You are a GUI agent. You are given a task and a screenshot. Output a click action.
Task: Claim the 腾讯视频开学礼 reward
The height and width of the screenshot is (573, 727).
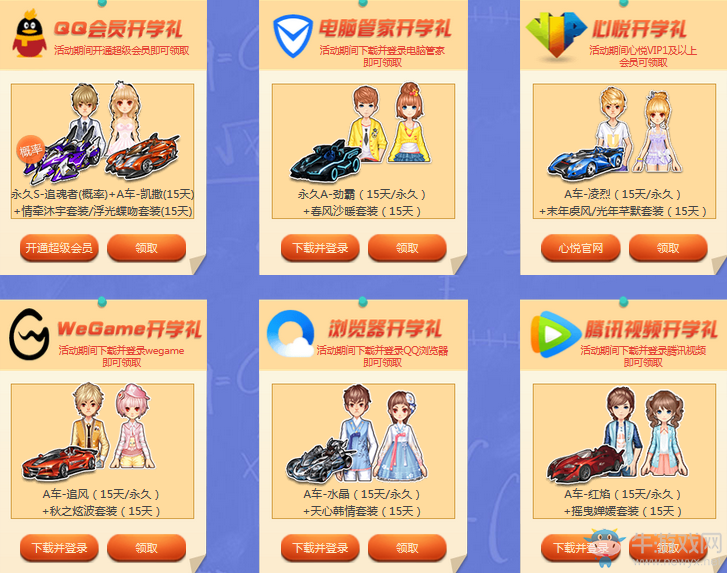coord(668,548)
